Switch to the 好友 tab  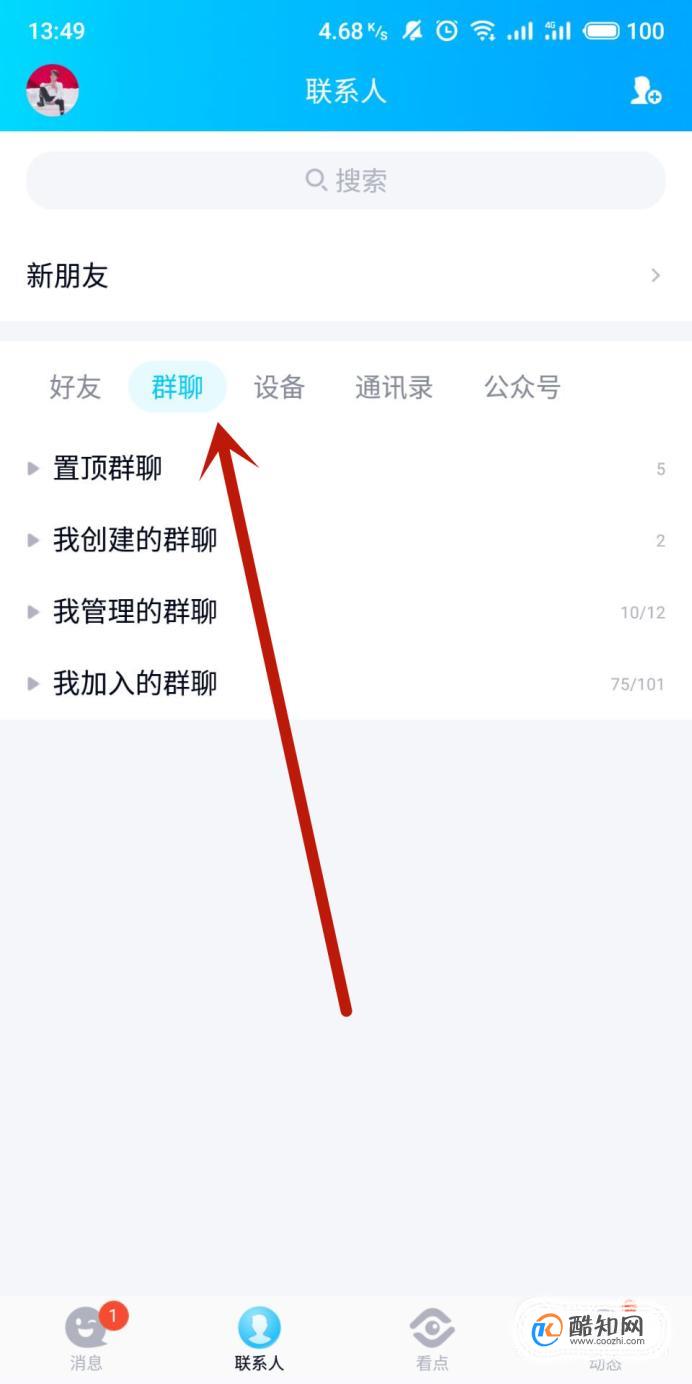pyautogui.click(x=75, y=387)
